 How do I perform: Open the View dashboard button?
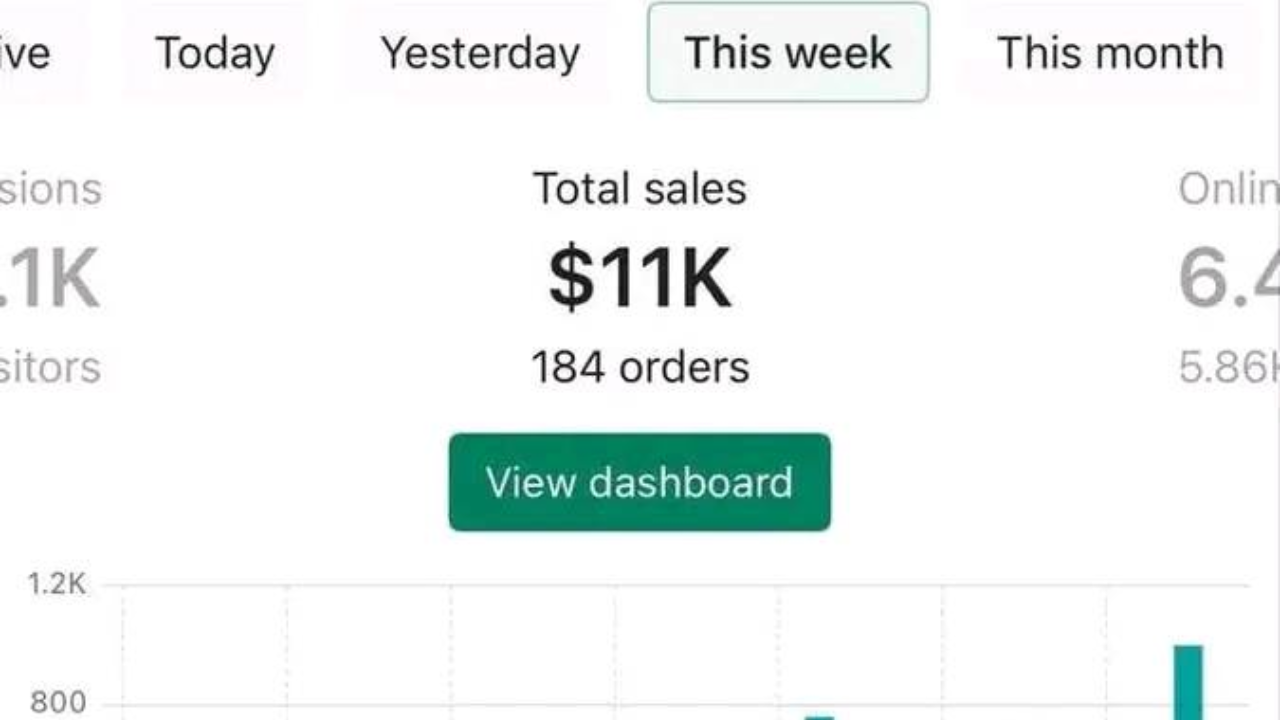pyautogui.click(x=639, y=482)
